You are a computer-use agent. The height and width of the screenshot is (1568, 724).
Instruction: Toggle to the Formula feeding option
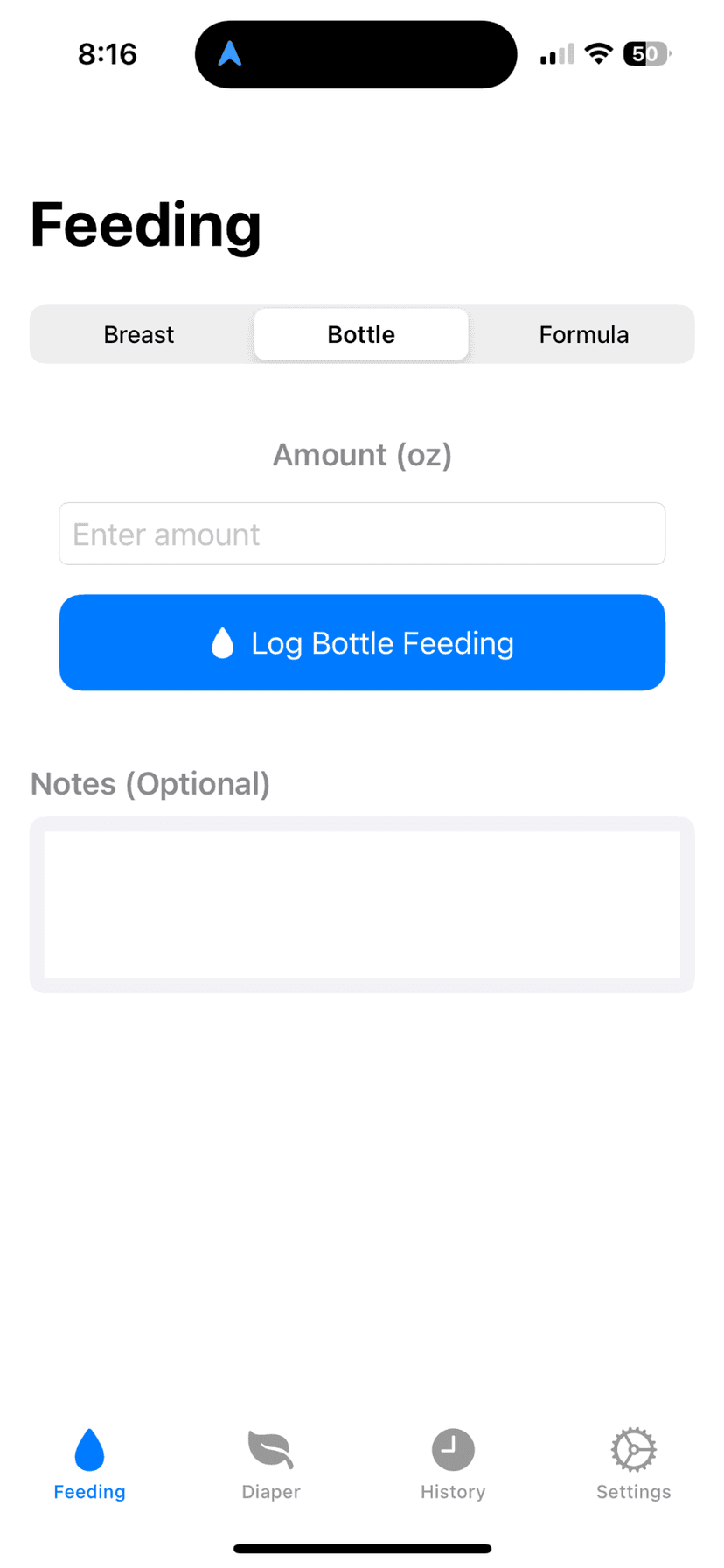pyautogui.click(x=583, y=334)
